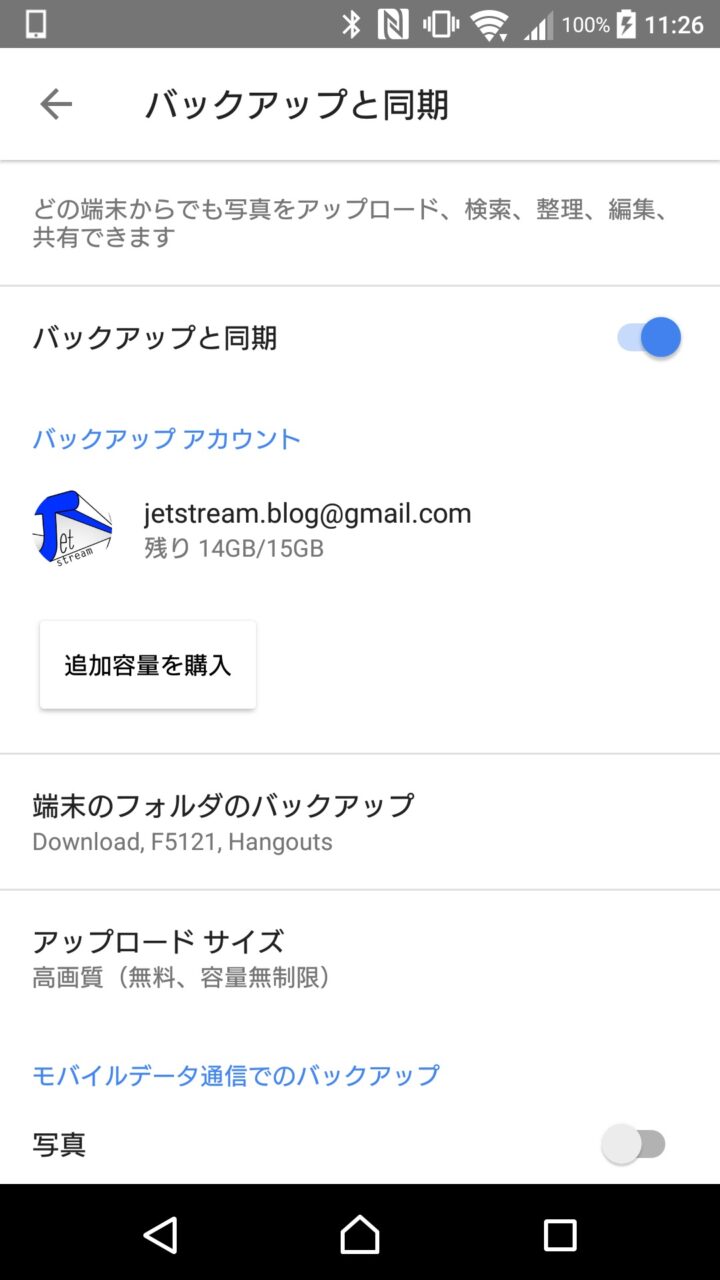Tap the system home button
The width and height of the screenshot is (720, 1280).
(x=360, y=1235)
